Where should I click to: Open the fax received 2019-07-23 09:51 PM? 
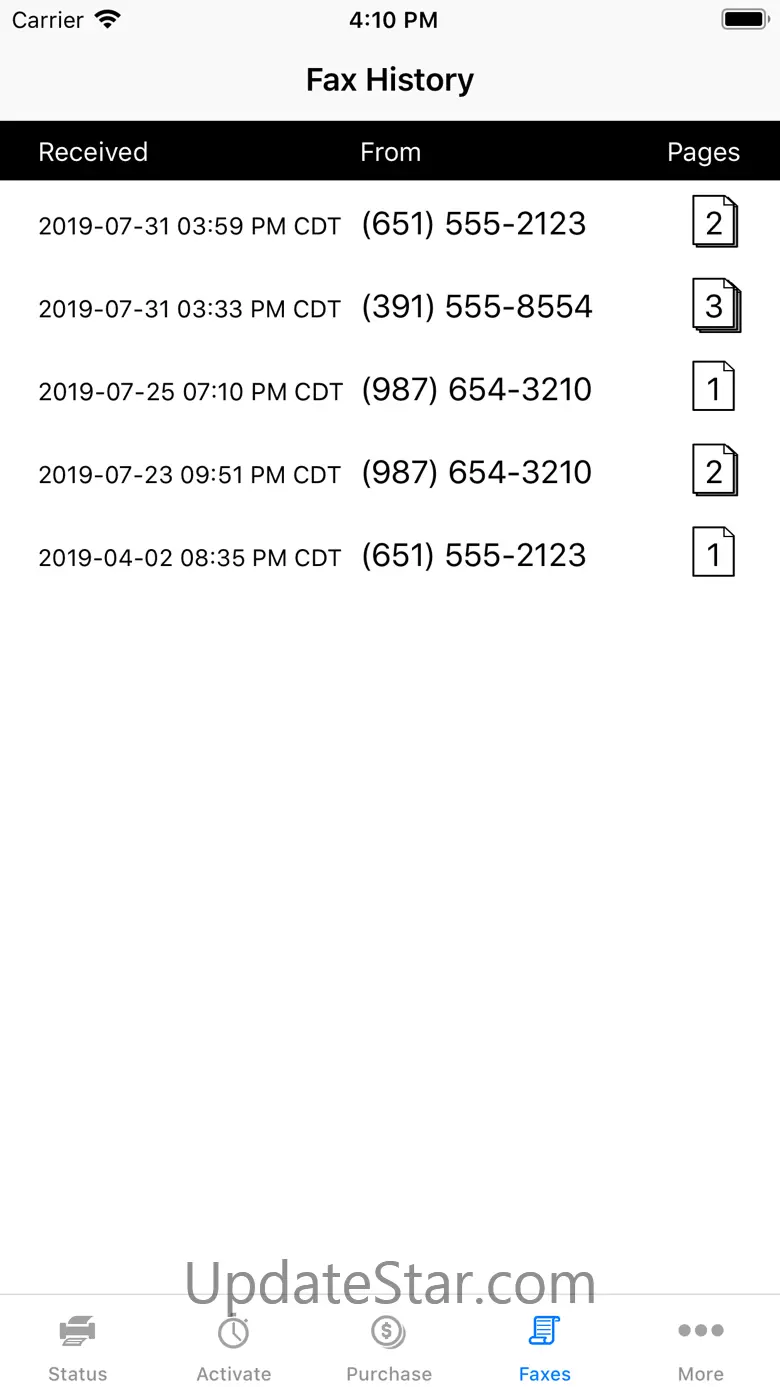(389, 473)
